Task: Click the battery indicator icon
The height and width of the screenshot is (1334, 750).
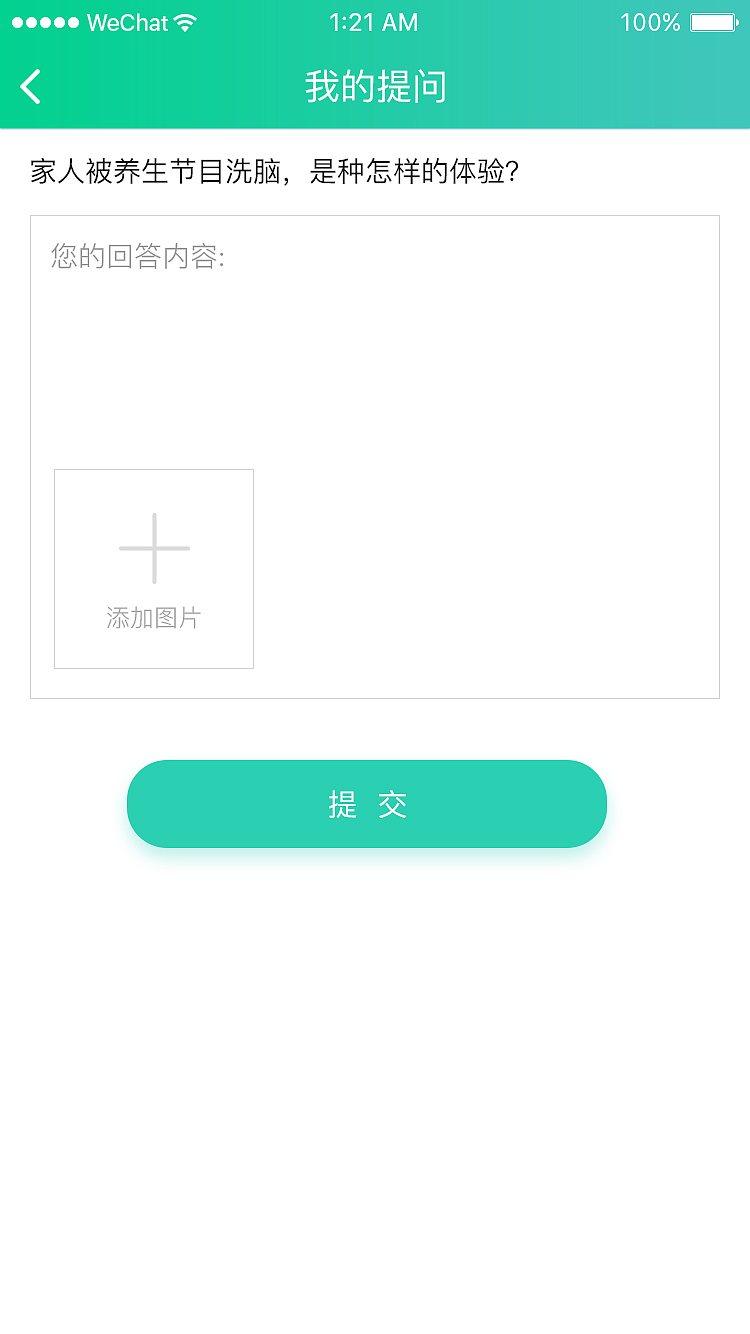Action: click(x=712, y=21)
